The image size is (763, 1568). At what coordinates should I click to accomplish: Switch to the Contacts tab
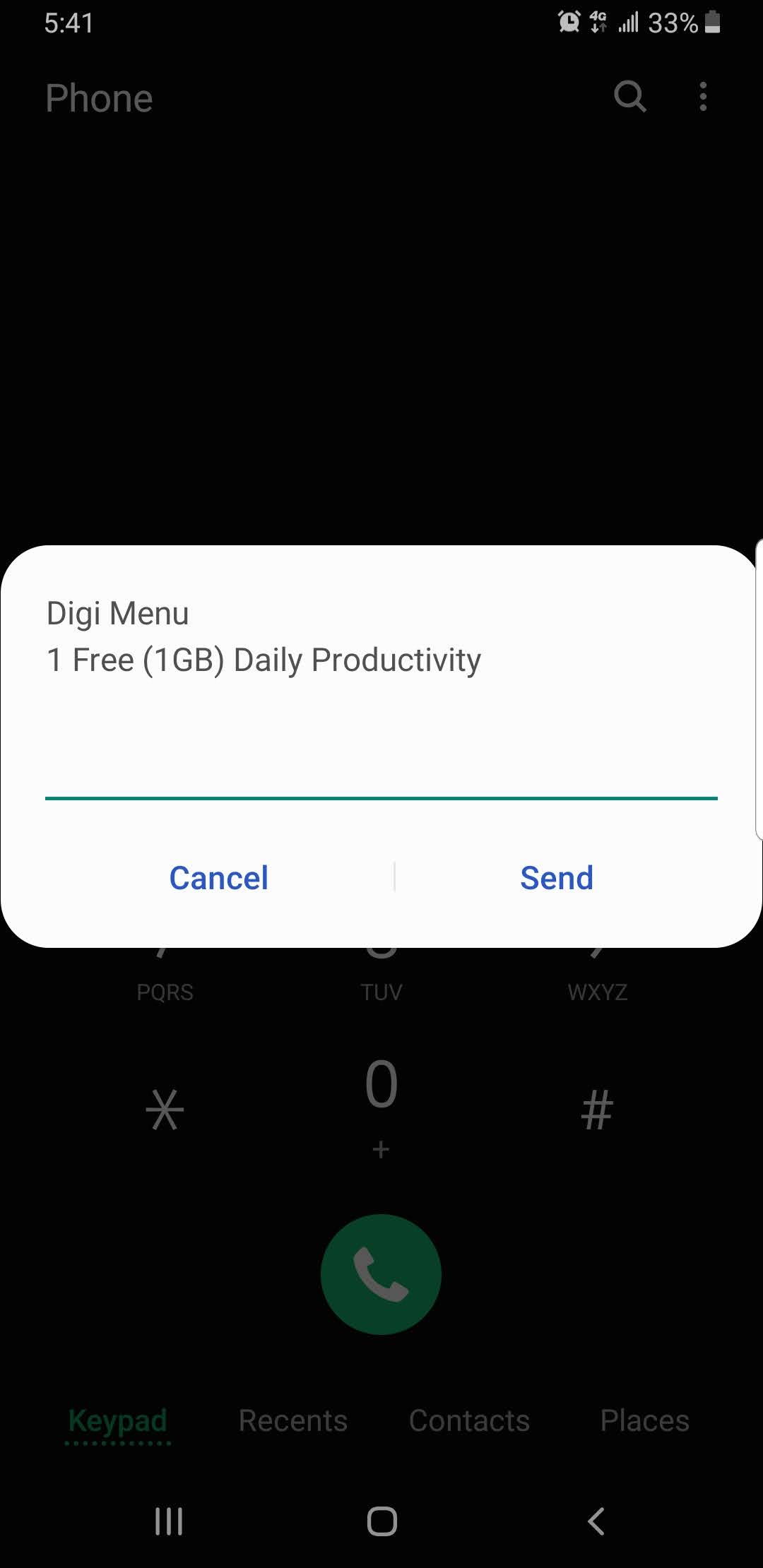(469, 1420)
